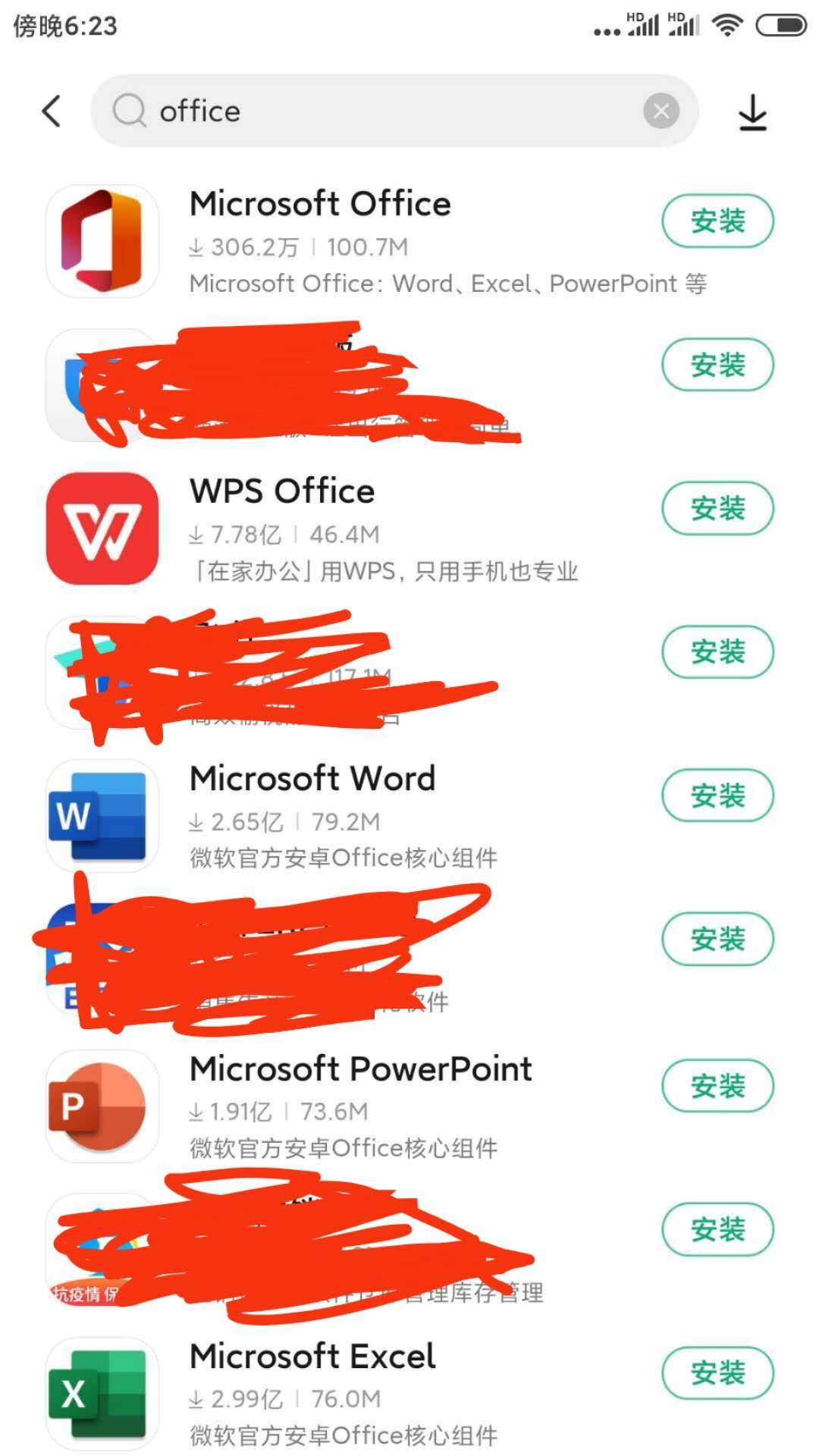
Task: Install Microsoft Word via 安装 button
Action: point(717,795)
